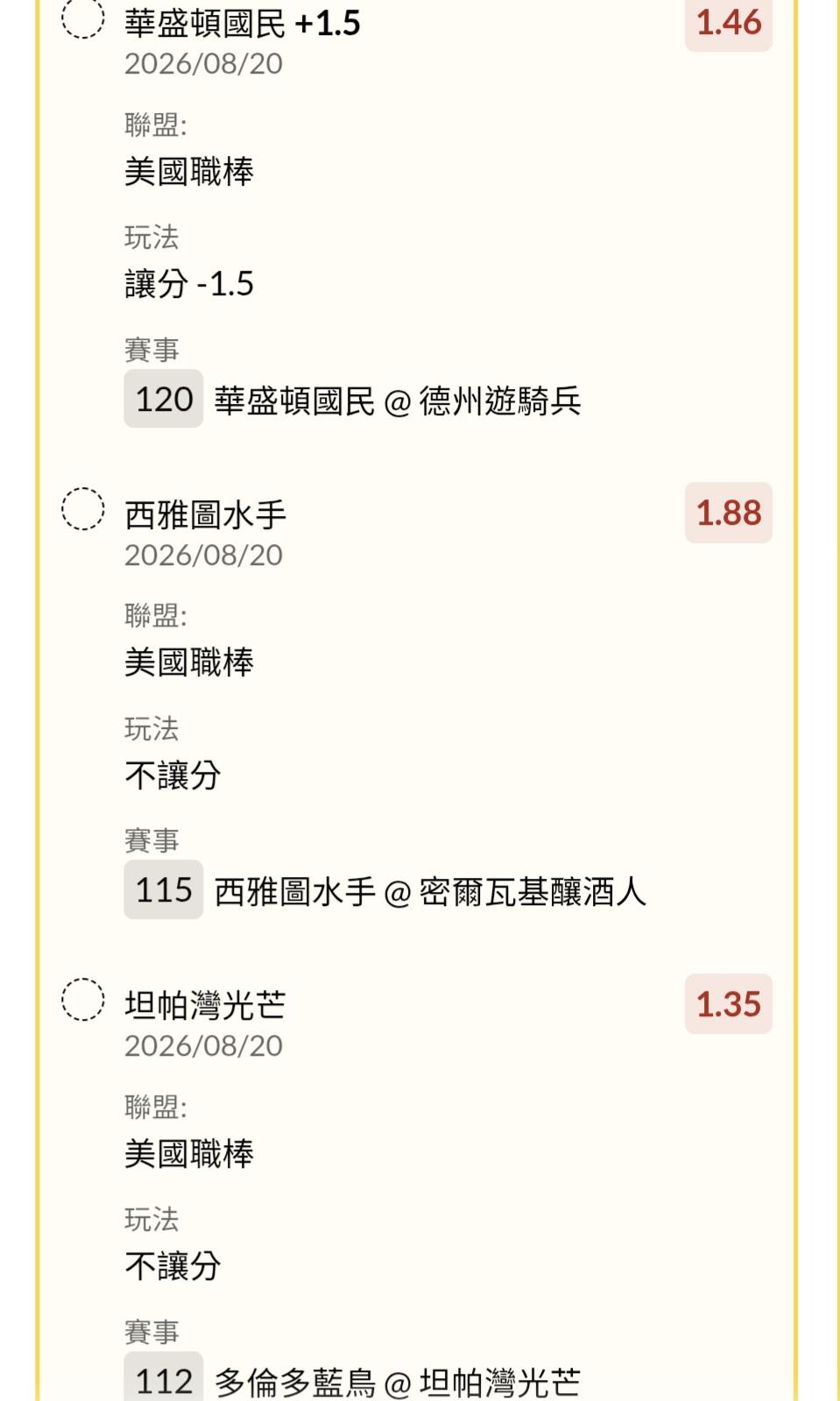Select the 華盛頓國民 +1.5 pick
Image resolution: width=840 pixels, height=1401 pixels.
(x=83, y=18)
